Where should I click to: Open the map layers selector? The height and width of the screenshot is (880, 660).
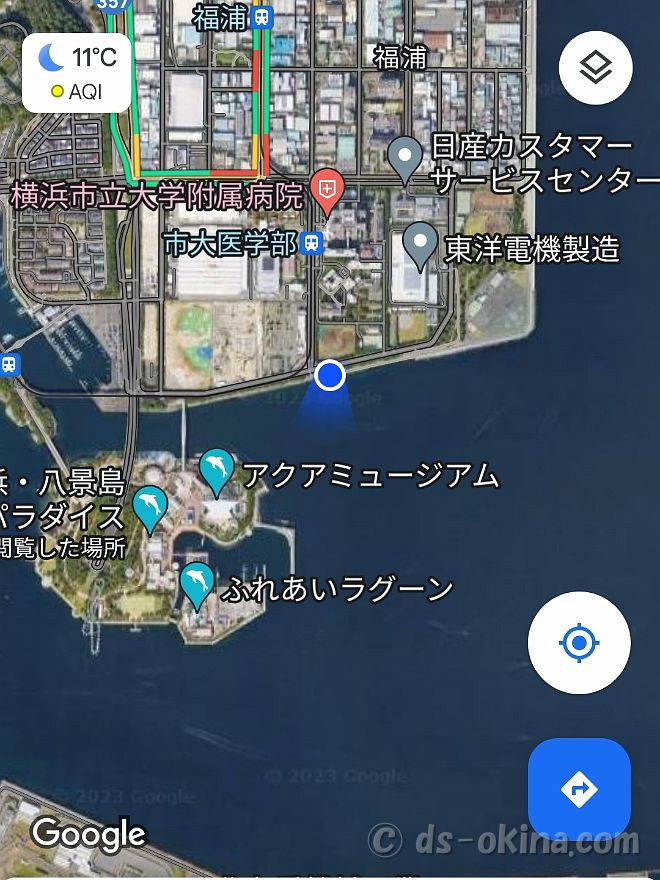(595, 68)
